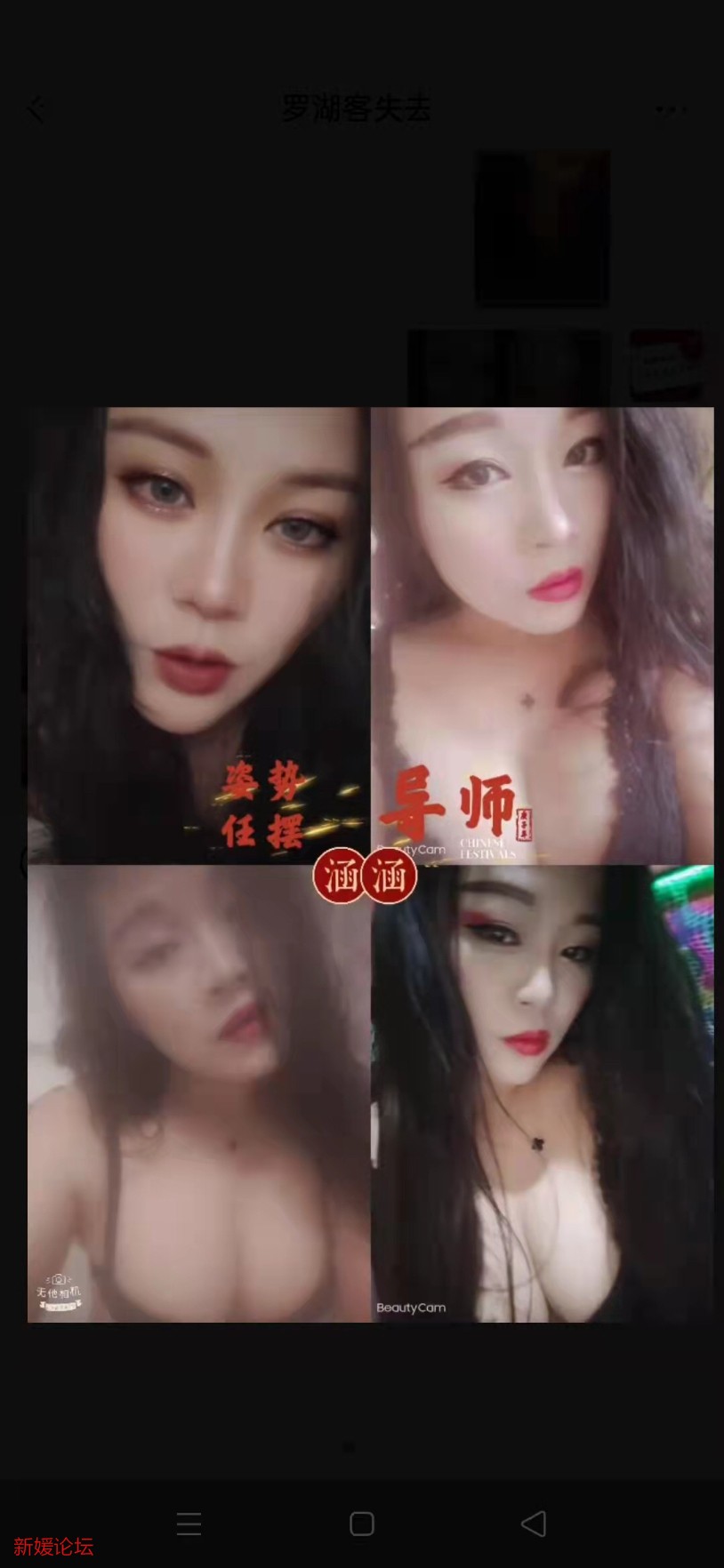Open the recent apps menu button

(x=189, y=1524)
